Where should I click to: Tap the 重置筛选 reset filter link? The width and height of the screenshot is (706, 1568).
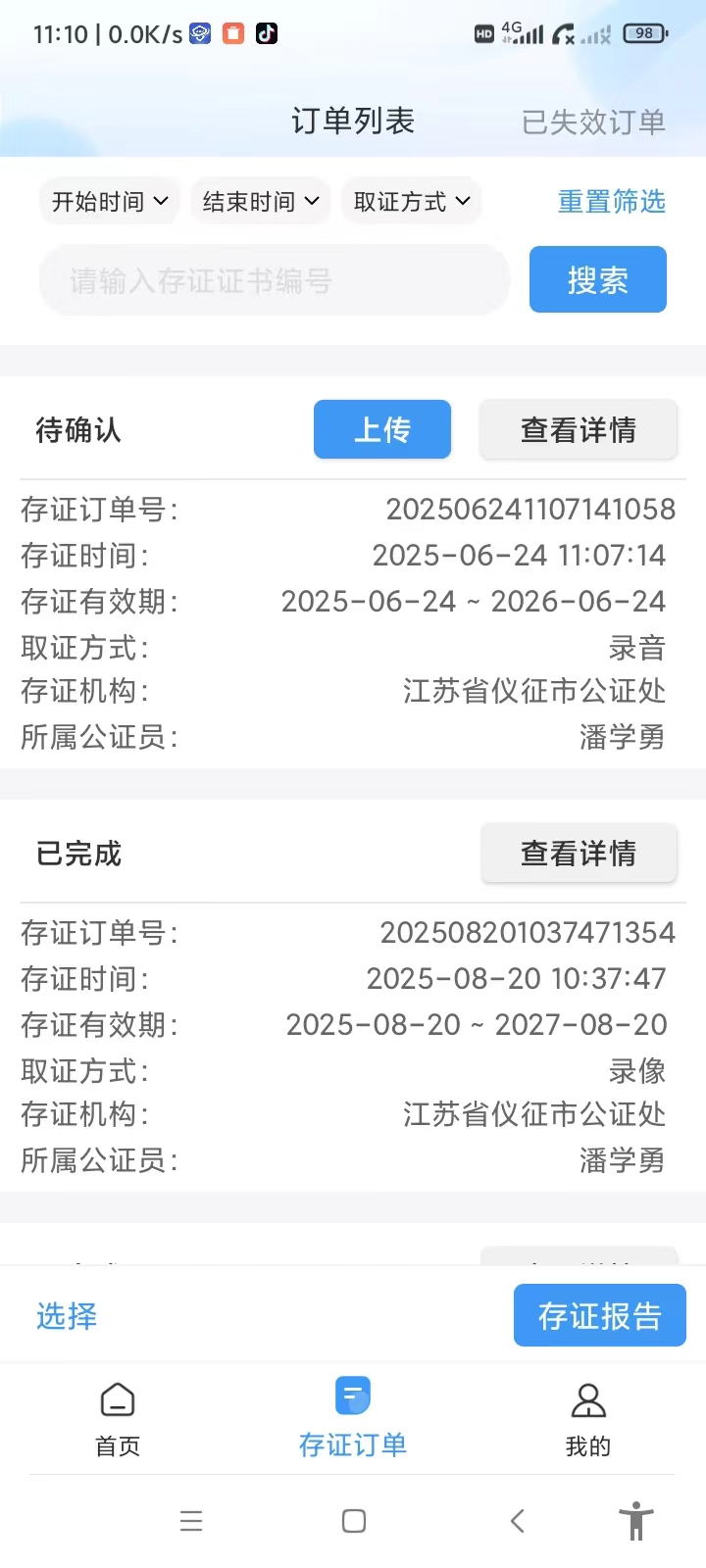[611, 201]
